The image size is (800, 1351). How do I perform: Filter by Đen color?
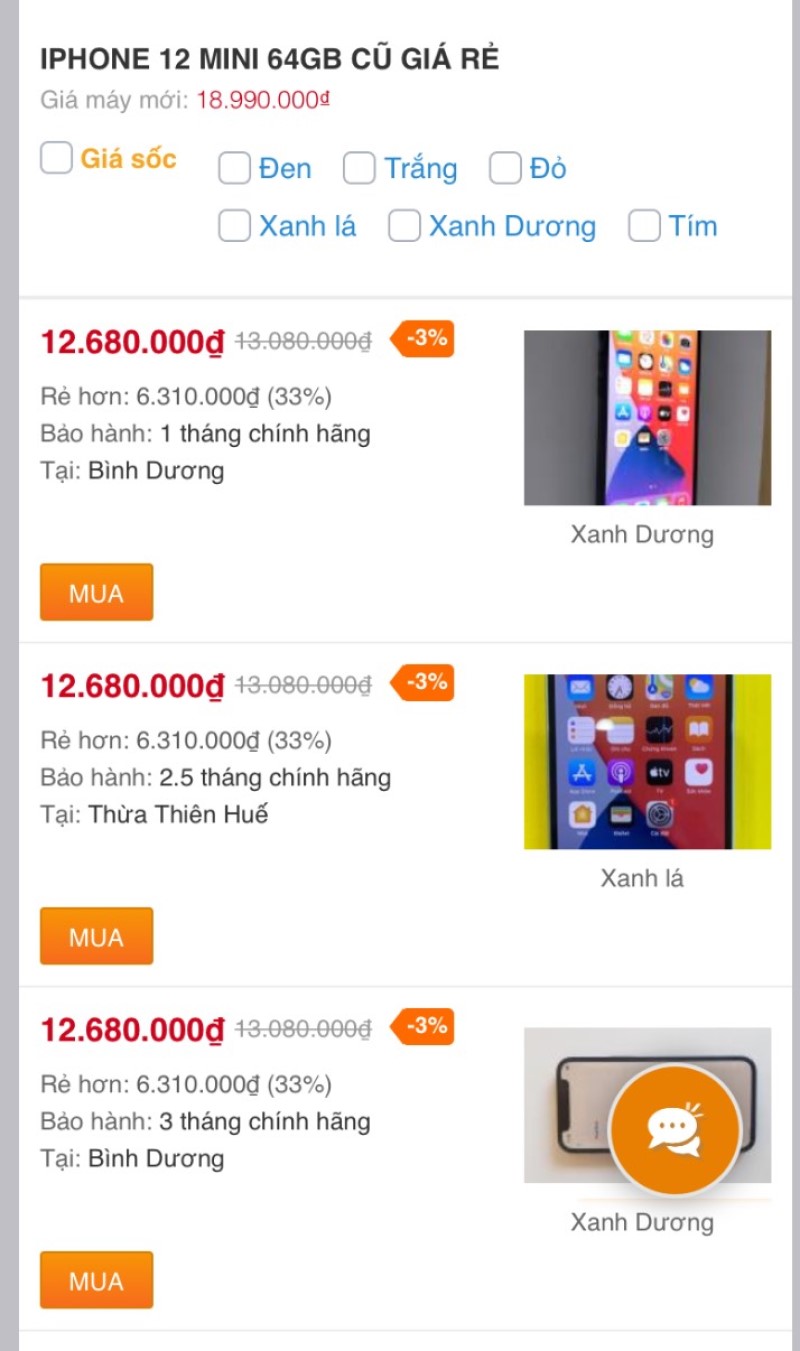[x=234, y=169]
